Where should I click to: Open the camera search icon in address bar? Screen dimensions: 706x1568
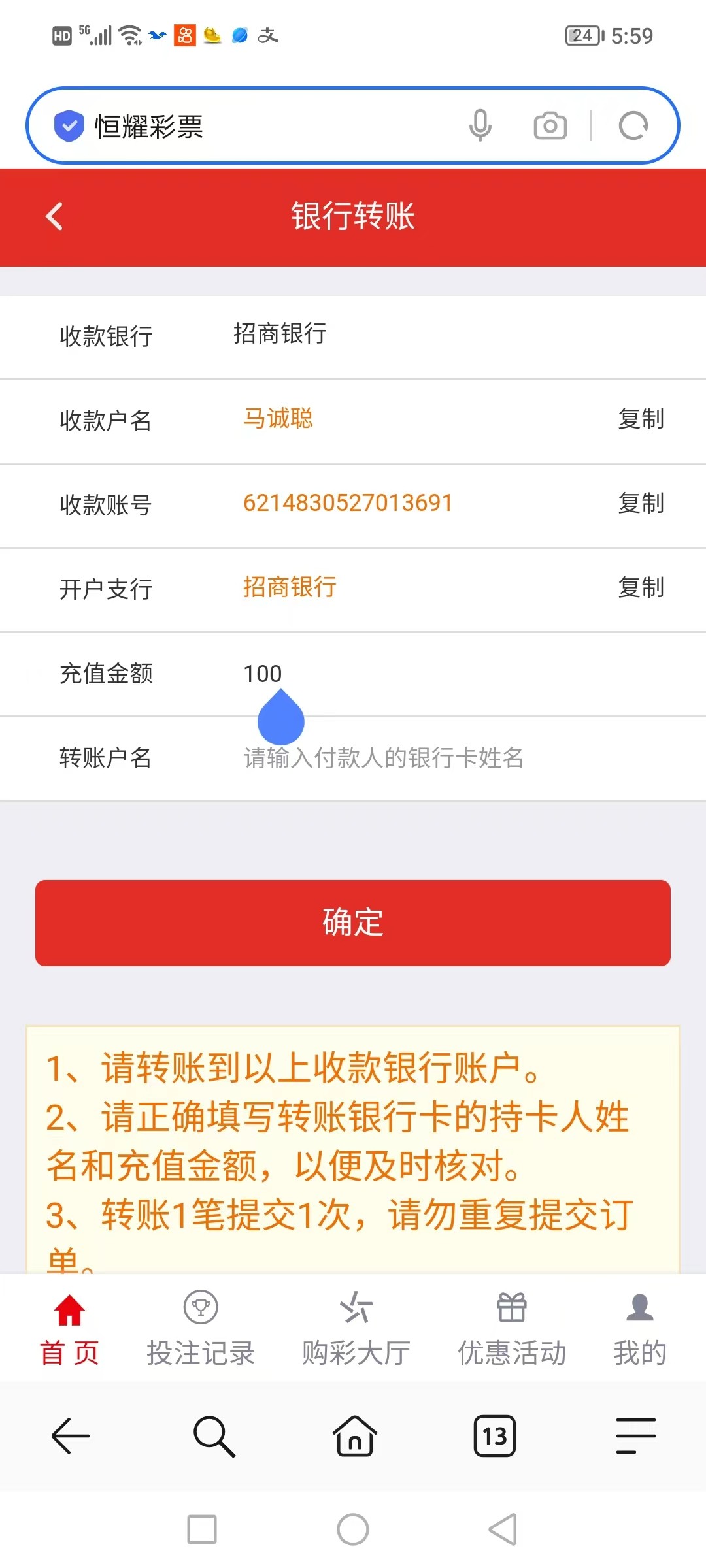549,125
